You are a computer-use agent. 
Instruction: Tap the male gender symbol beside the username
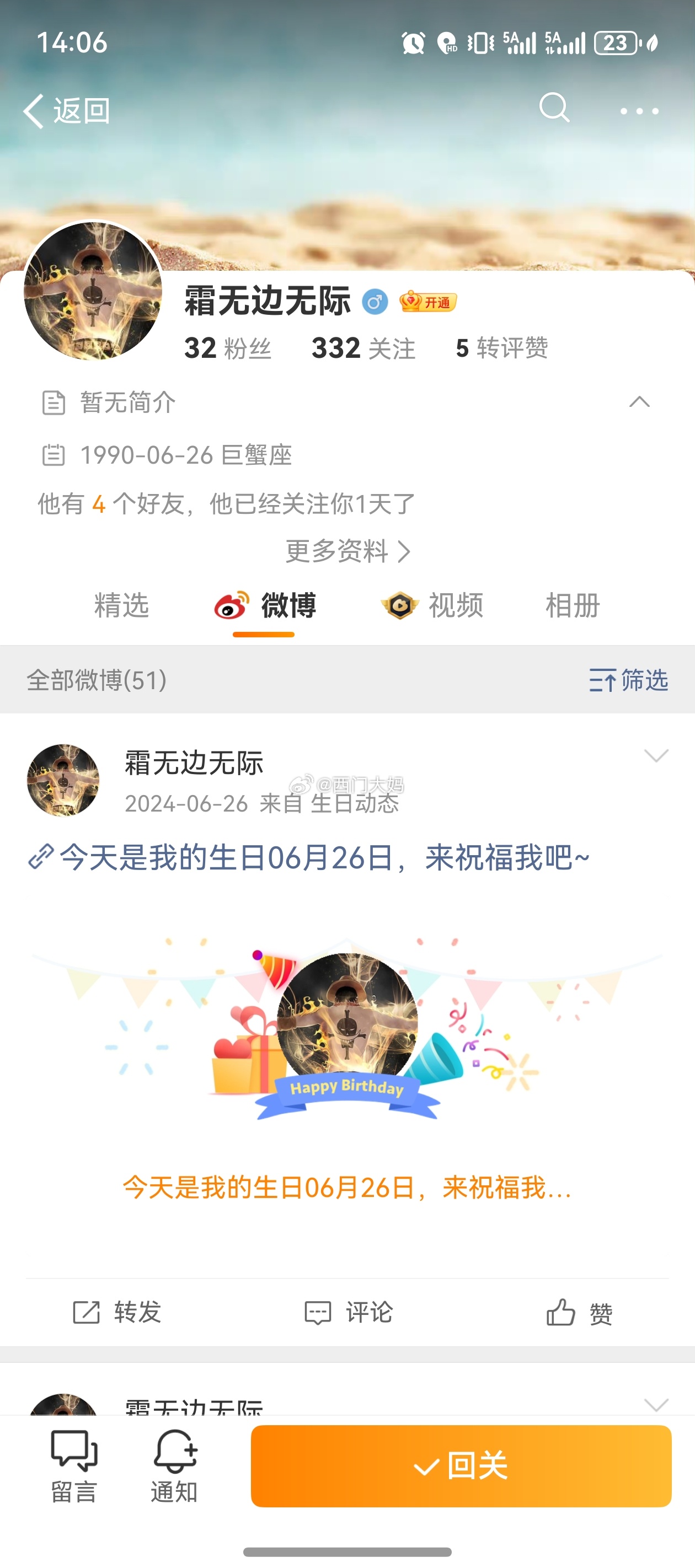[x=375, y=301]
